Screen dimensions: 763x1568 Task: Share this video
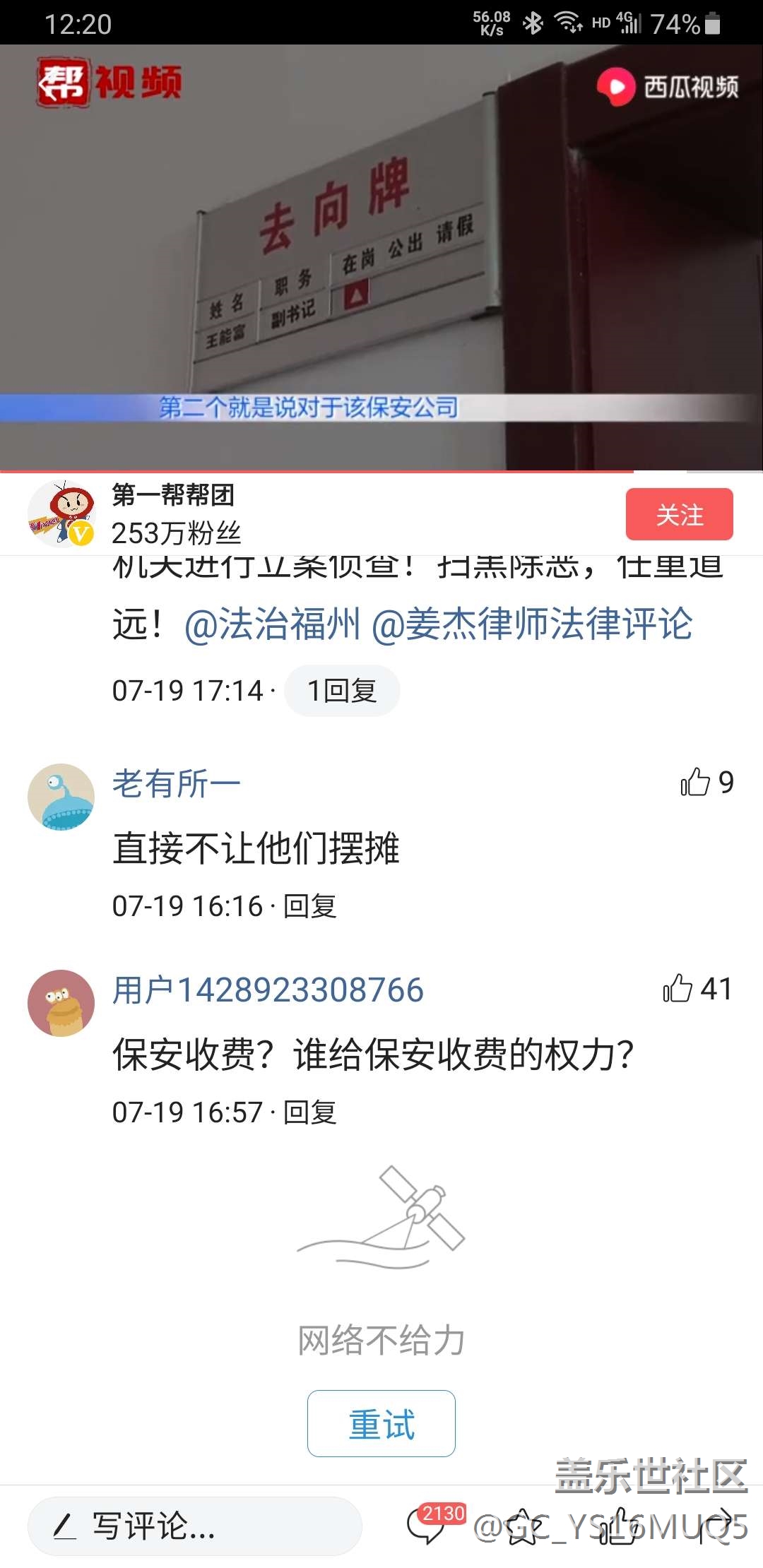(715, 1526)
